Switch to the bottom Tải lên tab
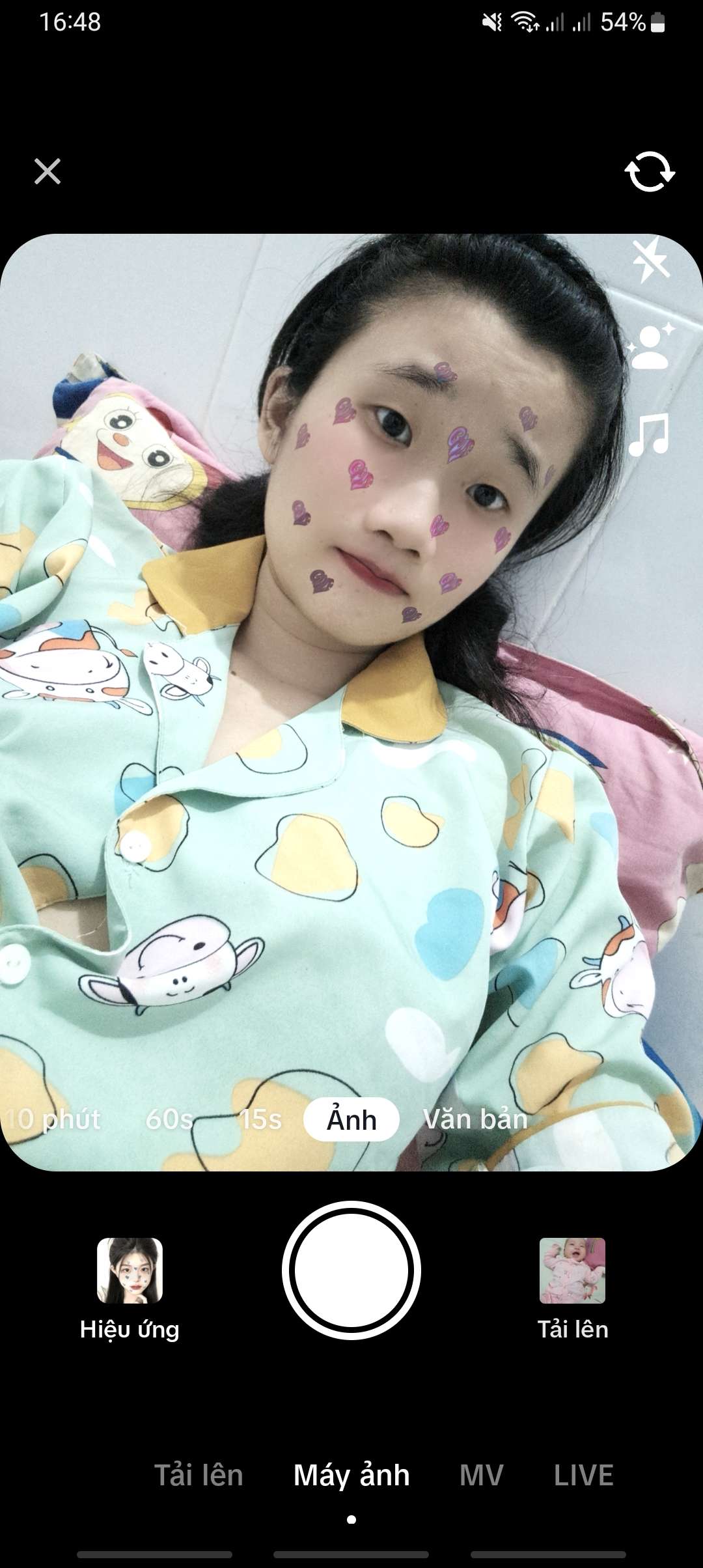703x1568 pixels. [x=199, y=1475]
